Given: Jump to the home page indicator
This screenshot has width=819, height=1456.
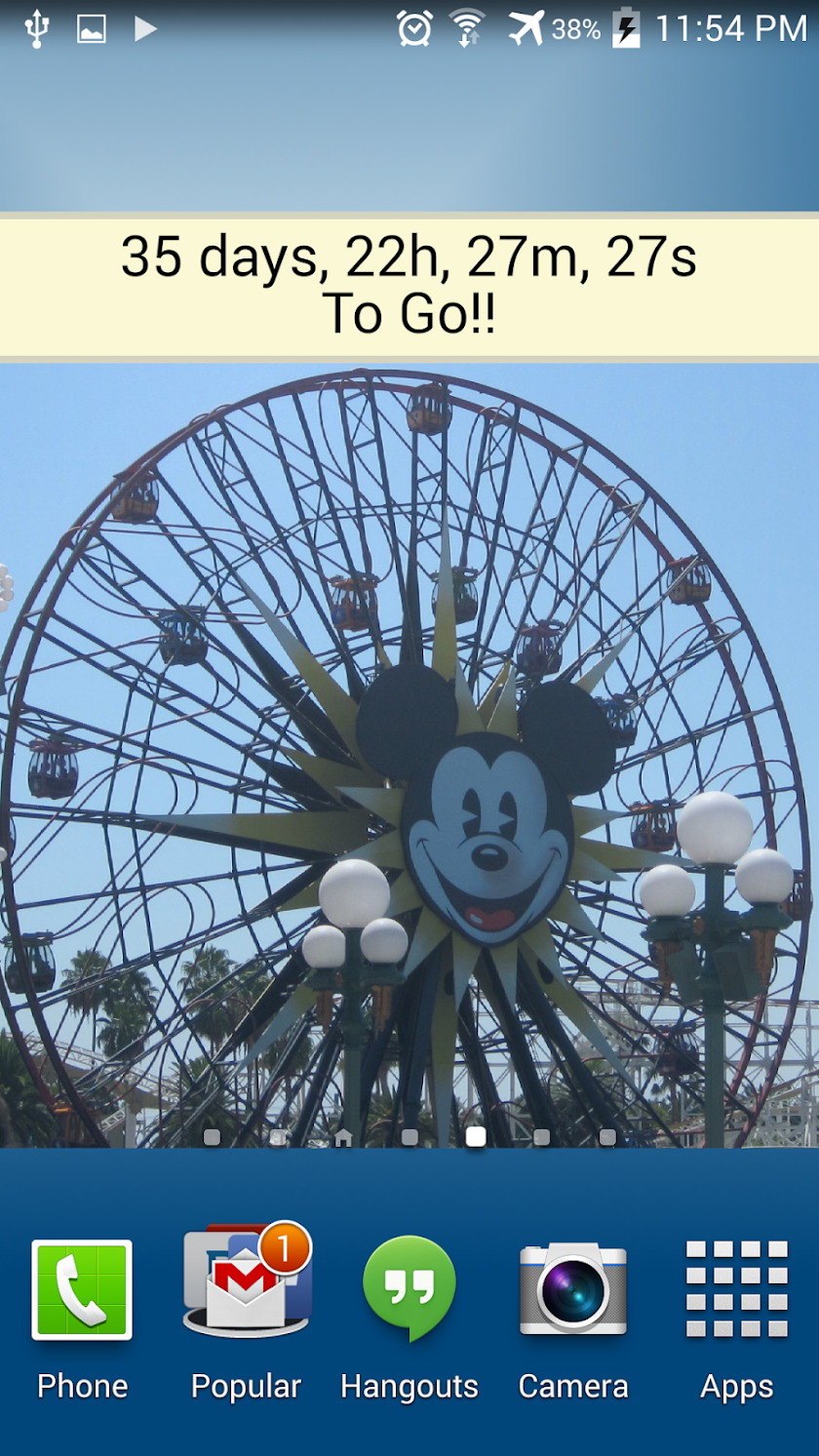Looking at the screenshot, I should coord(343,1137).
